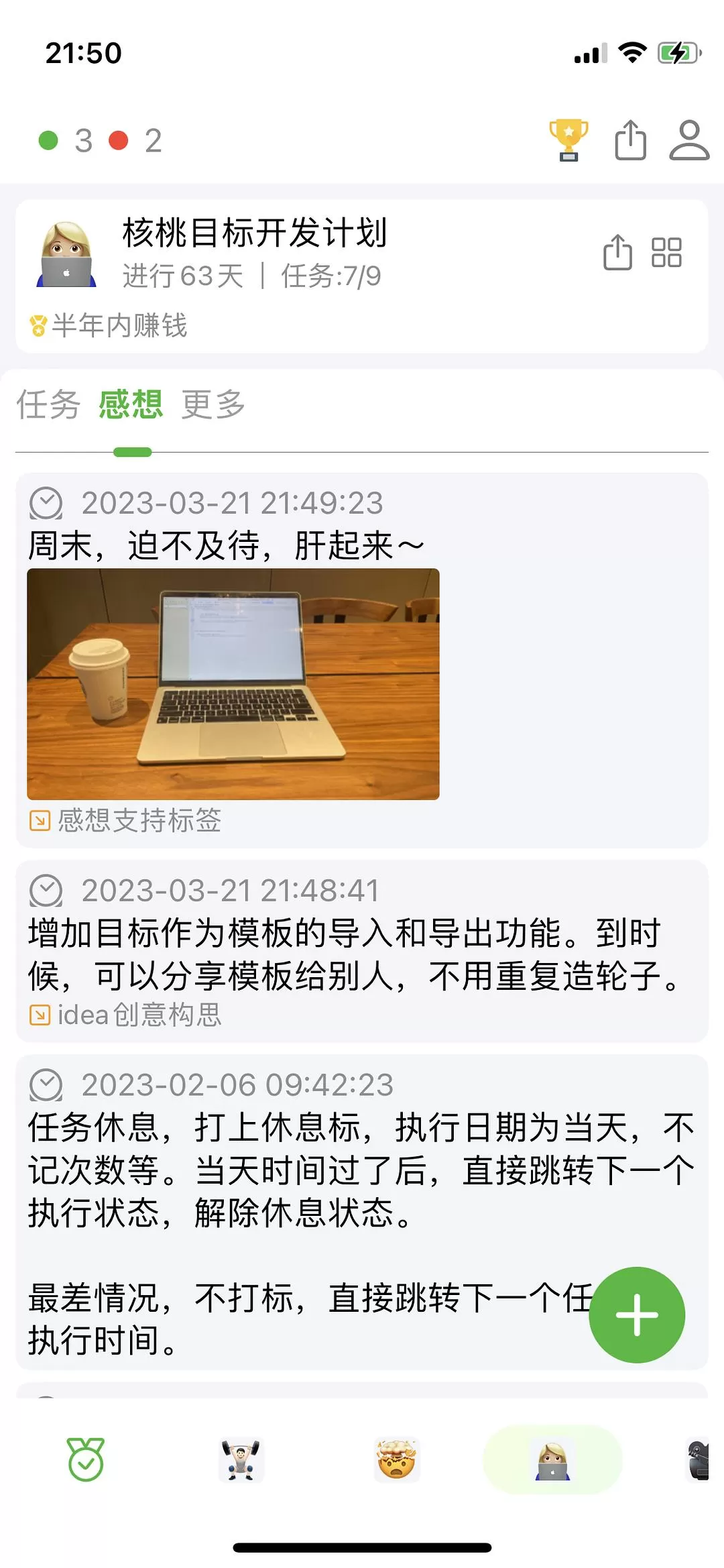The image size is (724, 1568).
Task: Select the laptop woman goal tab
Action: pos(552,1459)
